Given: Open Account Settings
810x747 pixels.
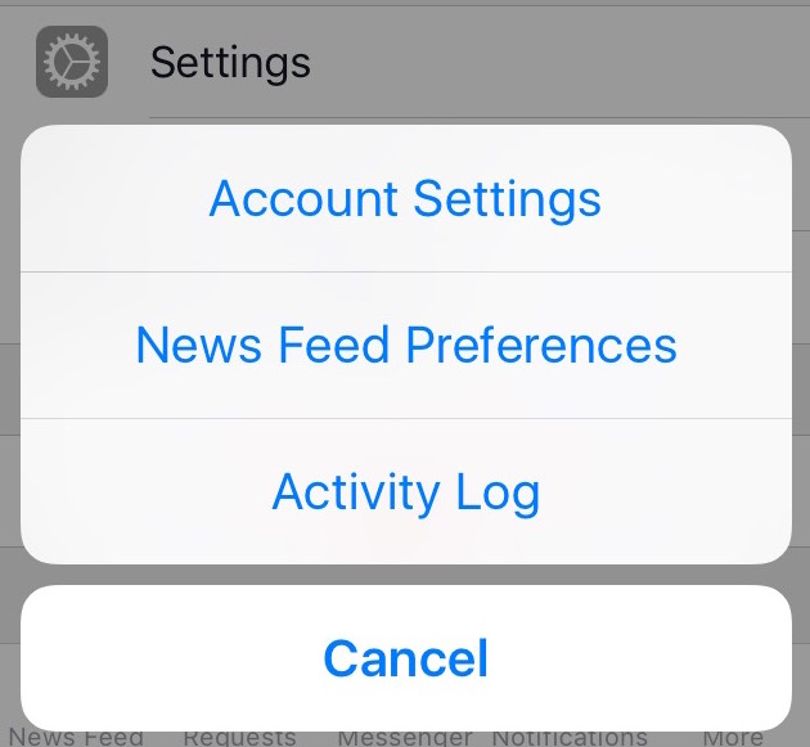Looking at the screenshot, I should pos(406,198).
